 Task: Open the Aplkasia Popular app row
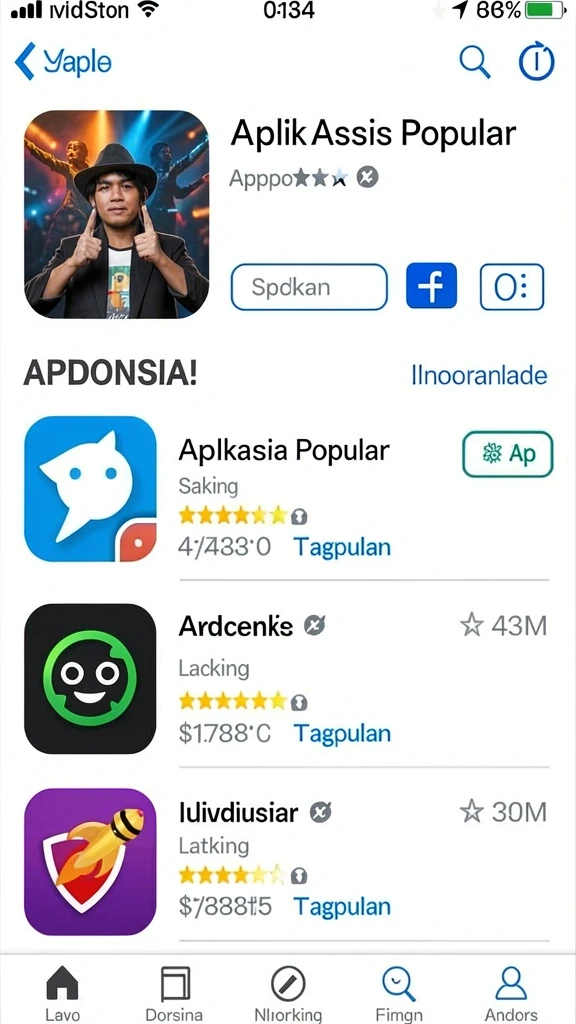click(287, 488)
